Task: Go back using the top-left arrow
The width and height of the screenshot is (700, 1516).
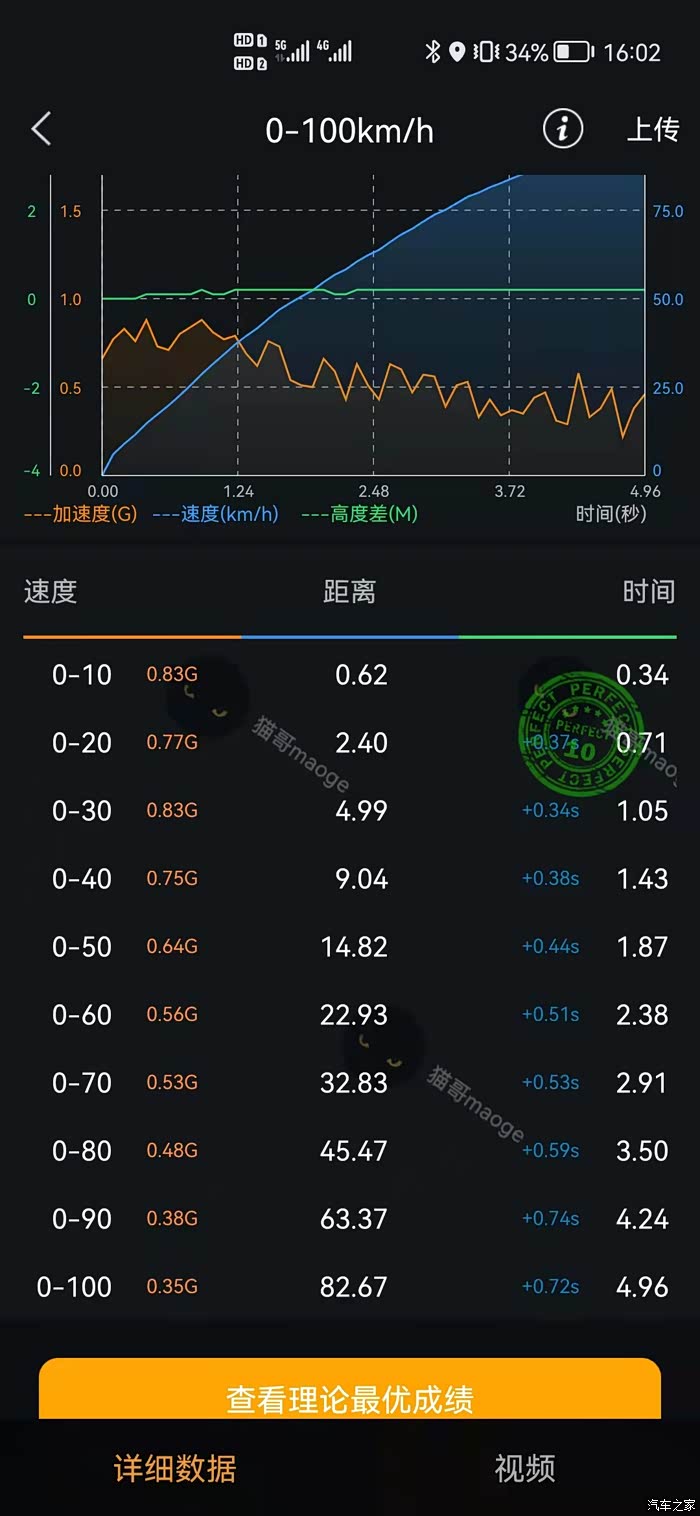Action: 41,129
